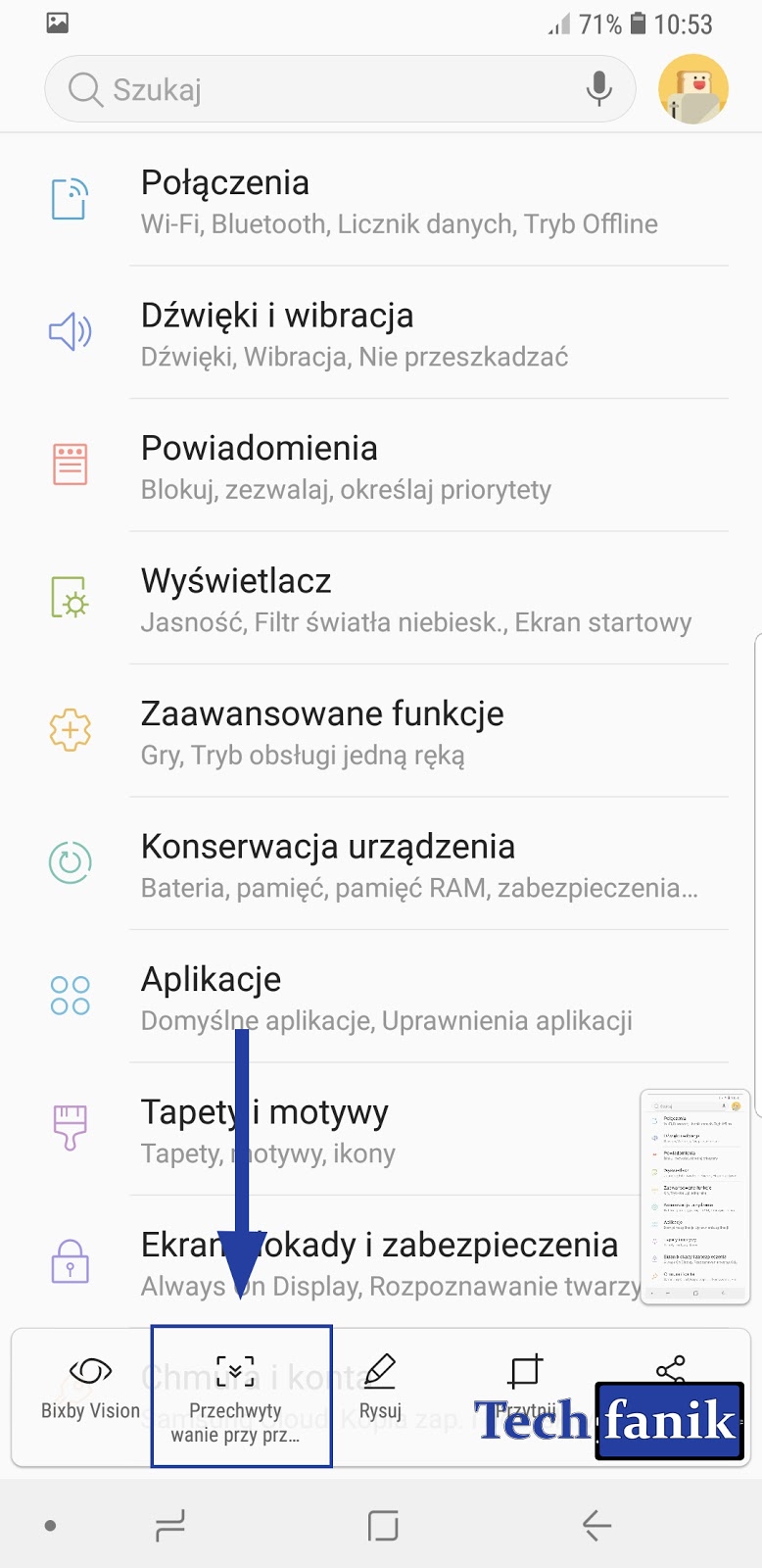Tap the Powiadomienia notifications icon

(x=71, y=465)
